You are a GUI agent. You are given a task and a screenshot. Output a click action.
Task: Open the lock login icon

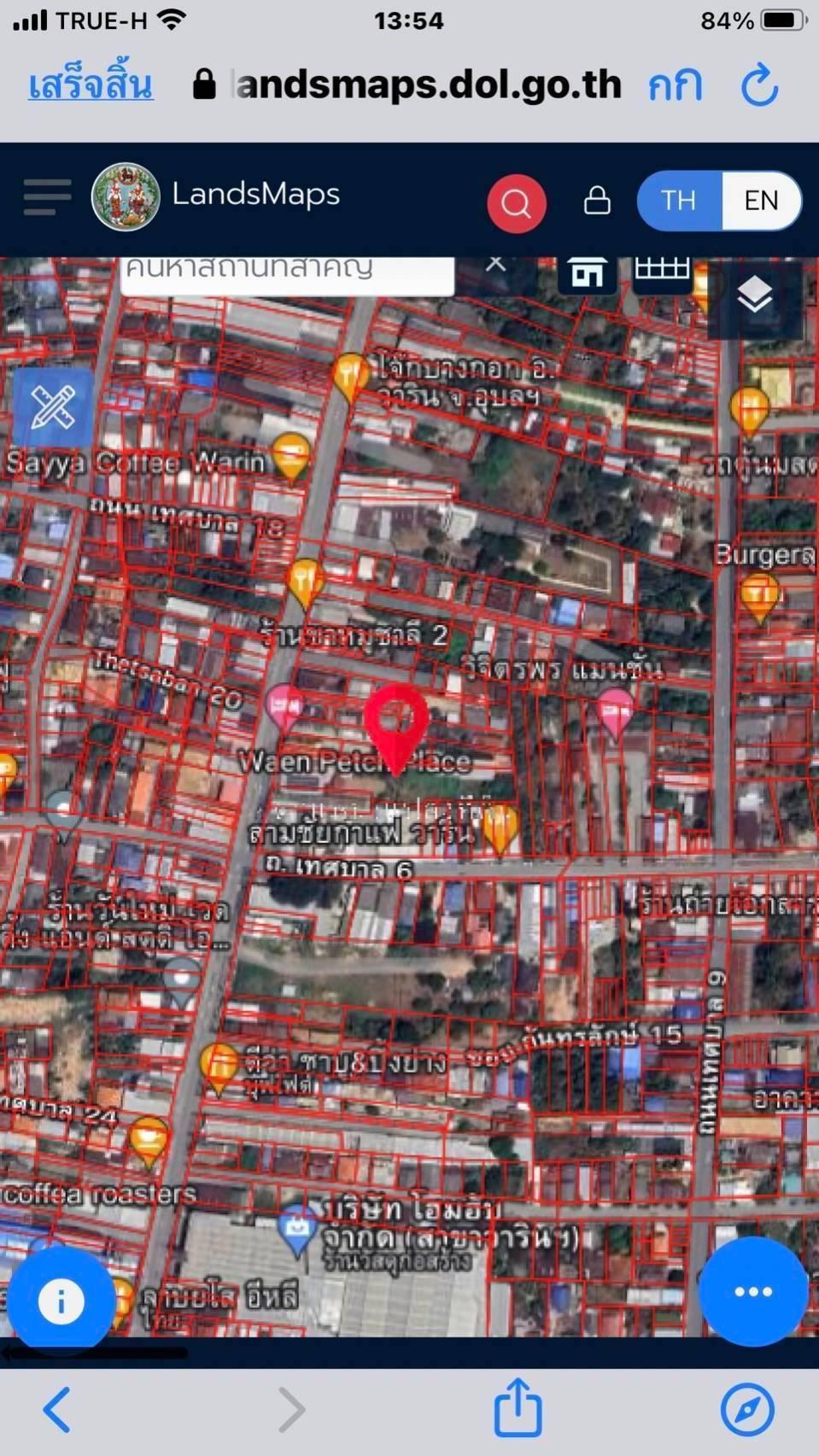[x=597, y=201]
